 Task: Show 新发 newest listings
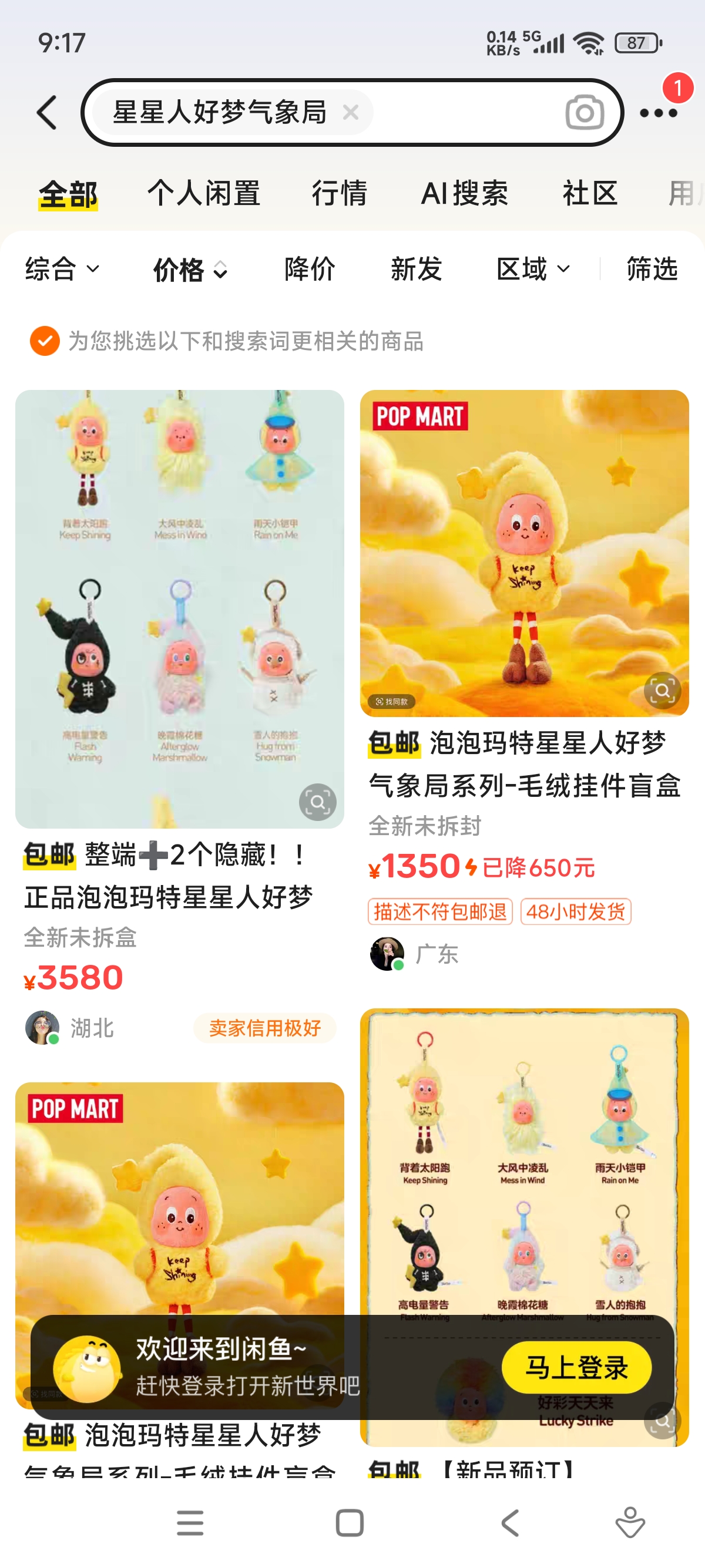pos(416,269)
